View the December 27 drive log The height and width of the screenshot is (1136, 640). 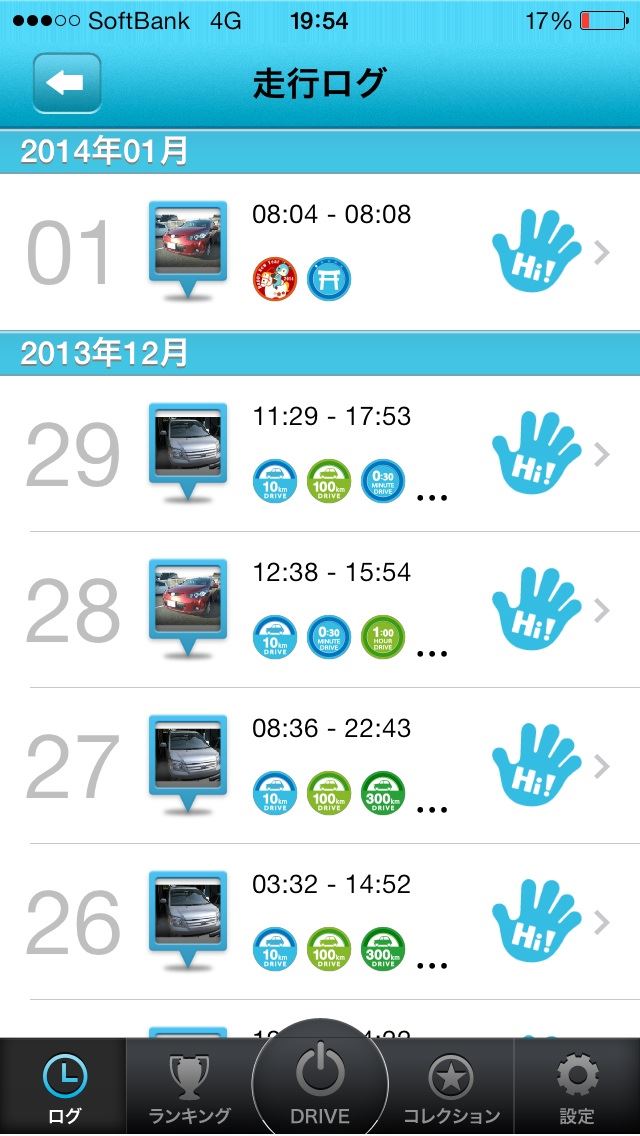pos(320,766)
